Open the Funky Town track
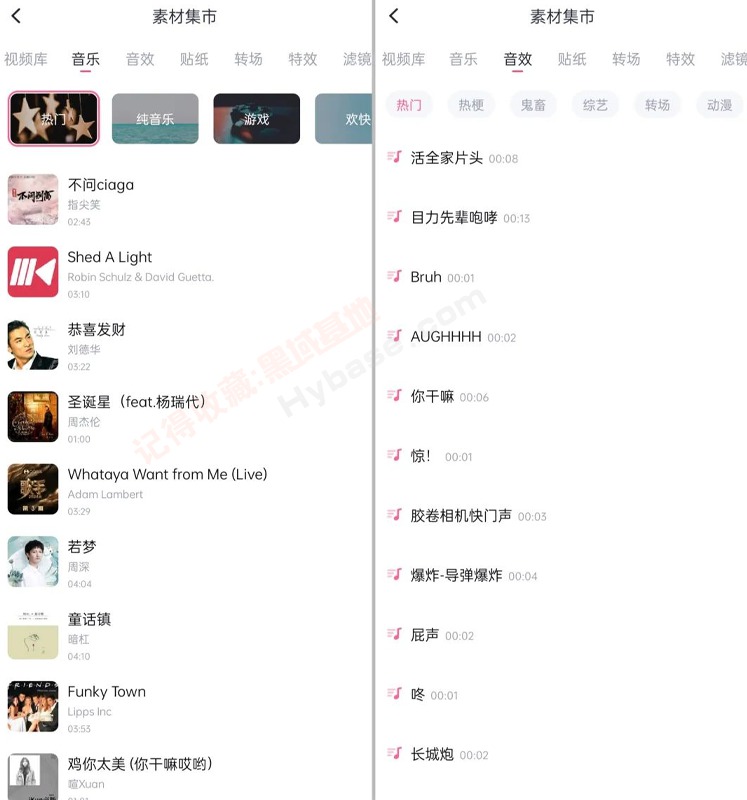 (x=106, y=692)
